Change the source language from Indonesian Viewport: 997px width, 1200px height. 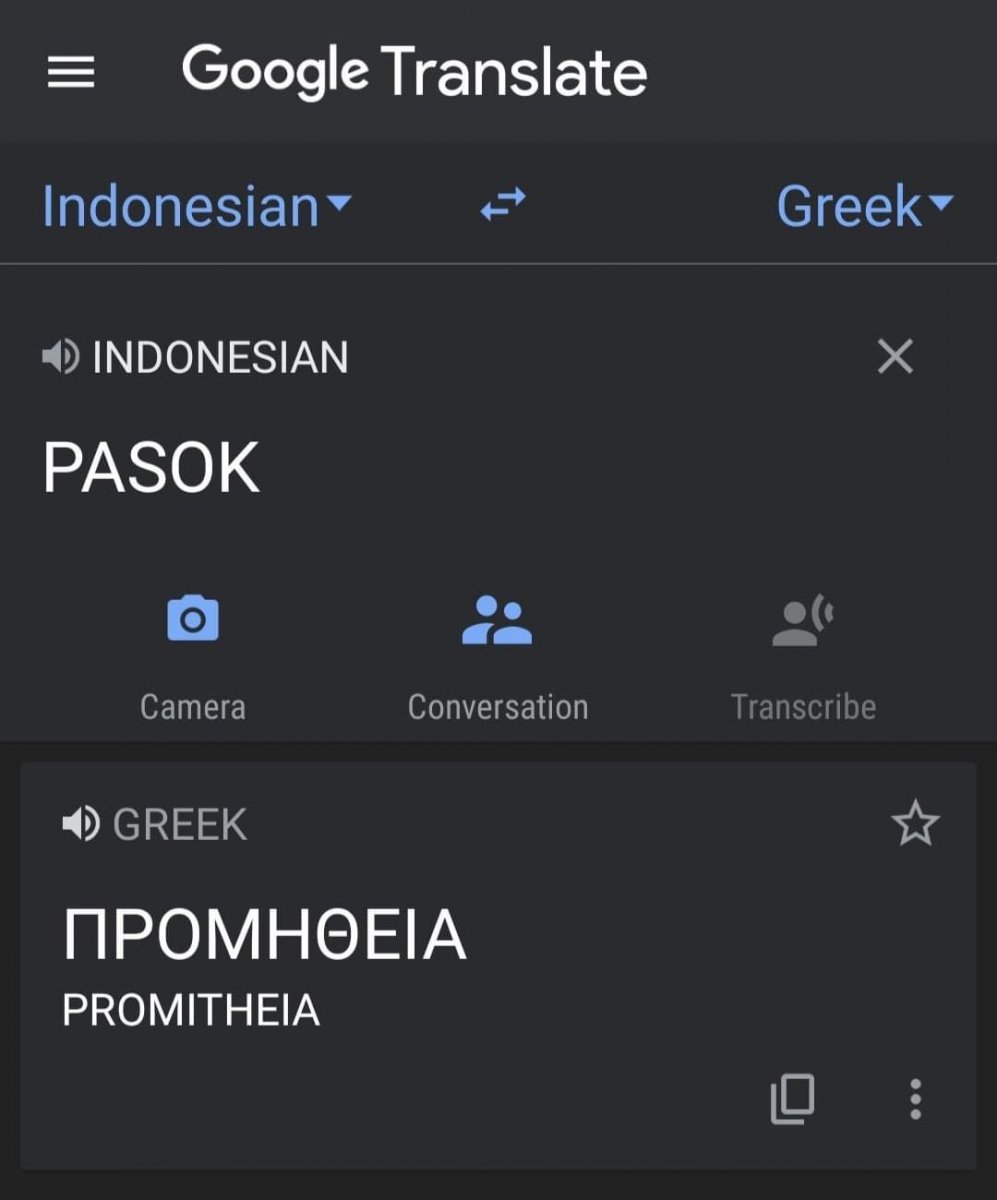coord(196,206)
